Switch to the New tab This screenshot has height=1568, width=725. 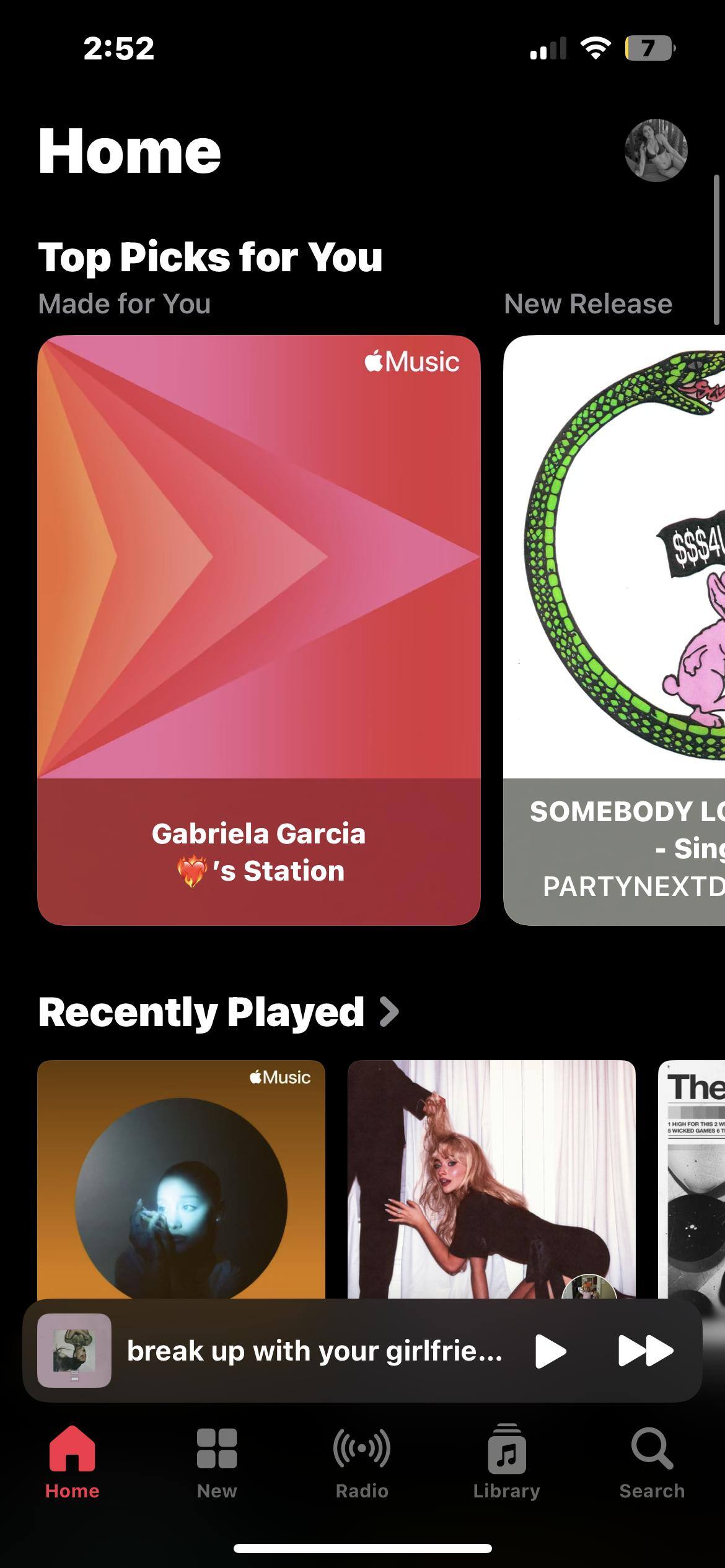[x=217, y=1463]
